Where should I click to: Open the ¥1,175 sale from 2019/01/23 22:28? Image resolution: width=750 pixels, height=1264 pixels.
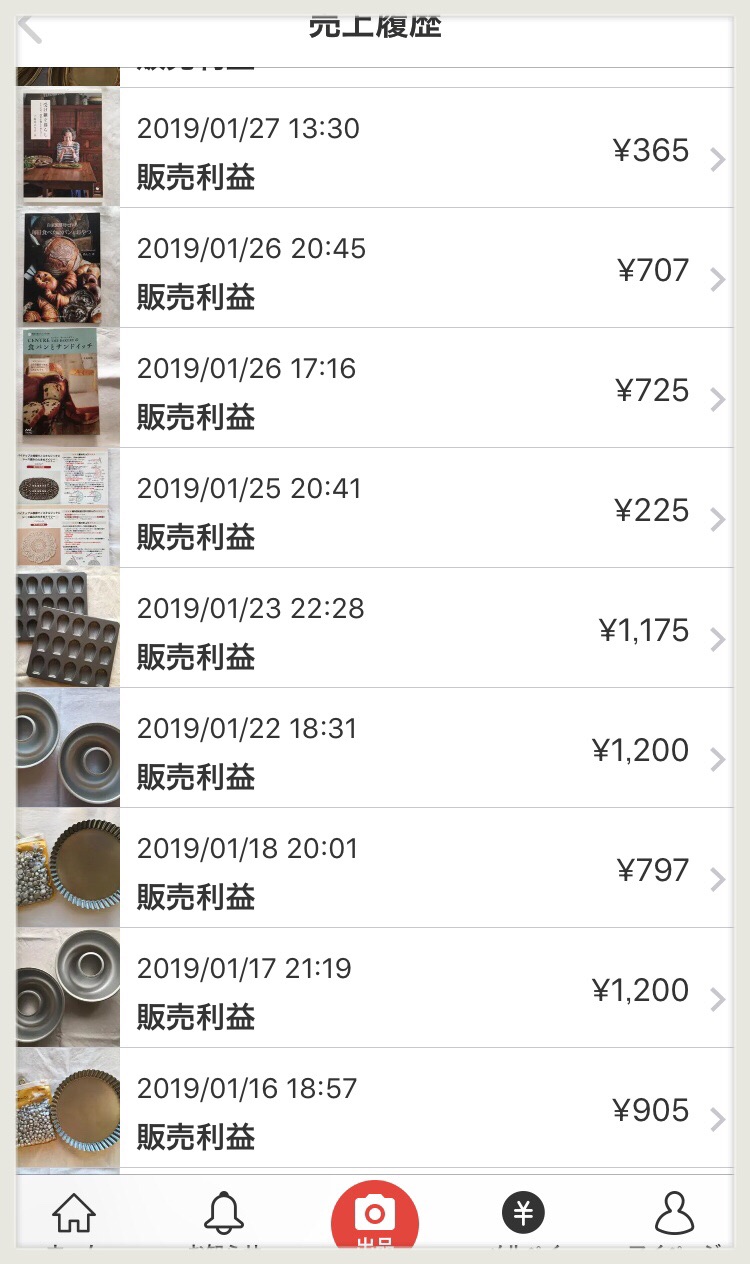(x=400, y=630)
